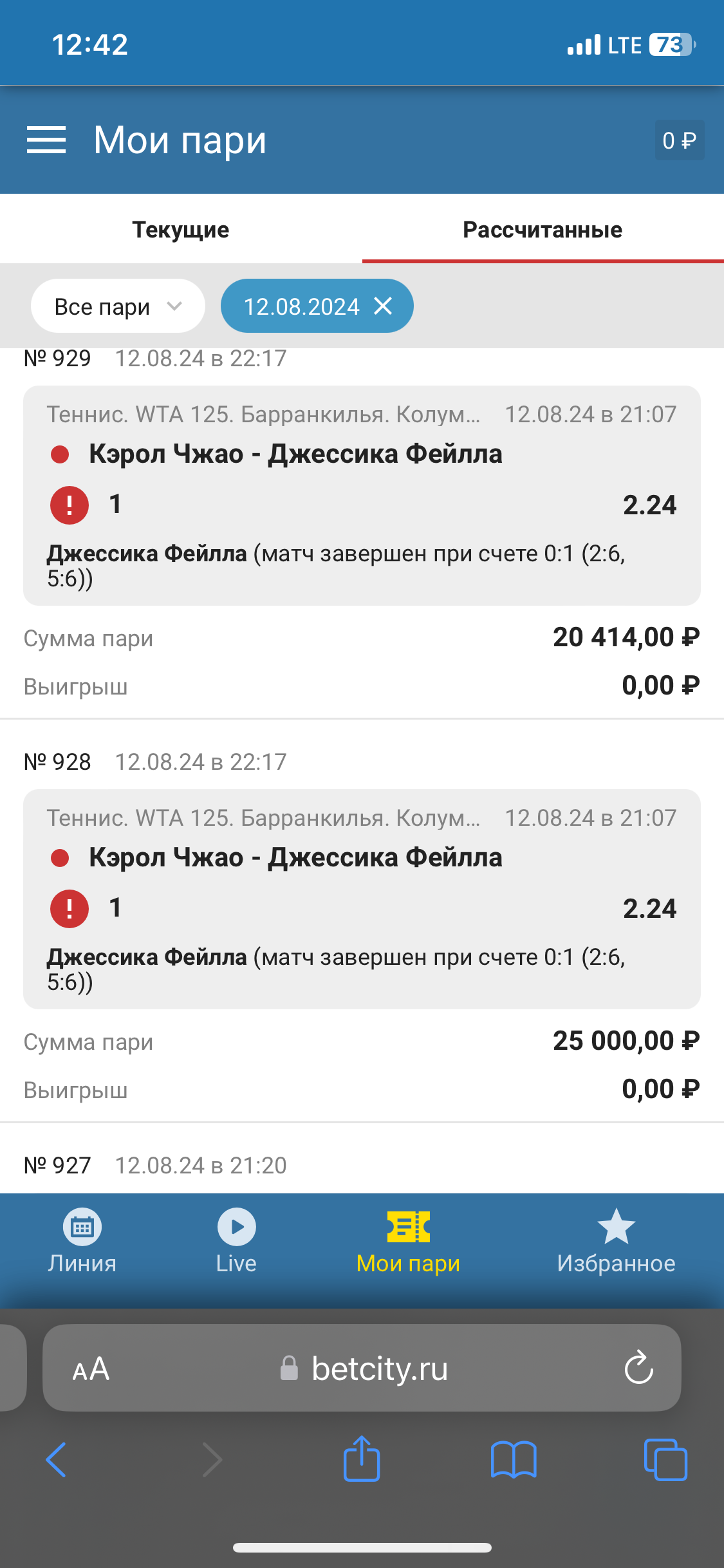
Task: Share this page from Safari
Action: coord(362,1459)
